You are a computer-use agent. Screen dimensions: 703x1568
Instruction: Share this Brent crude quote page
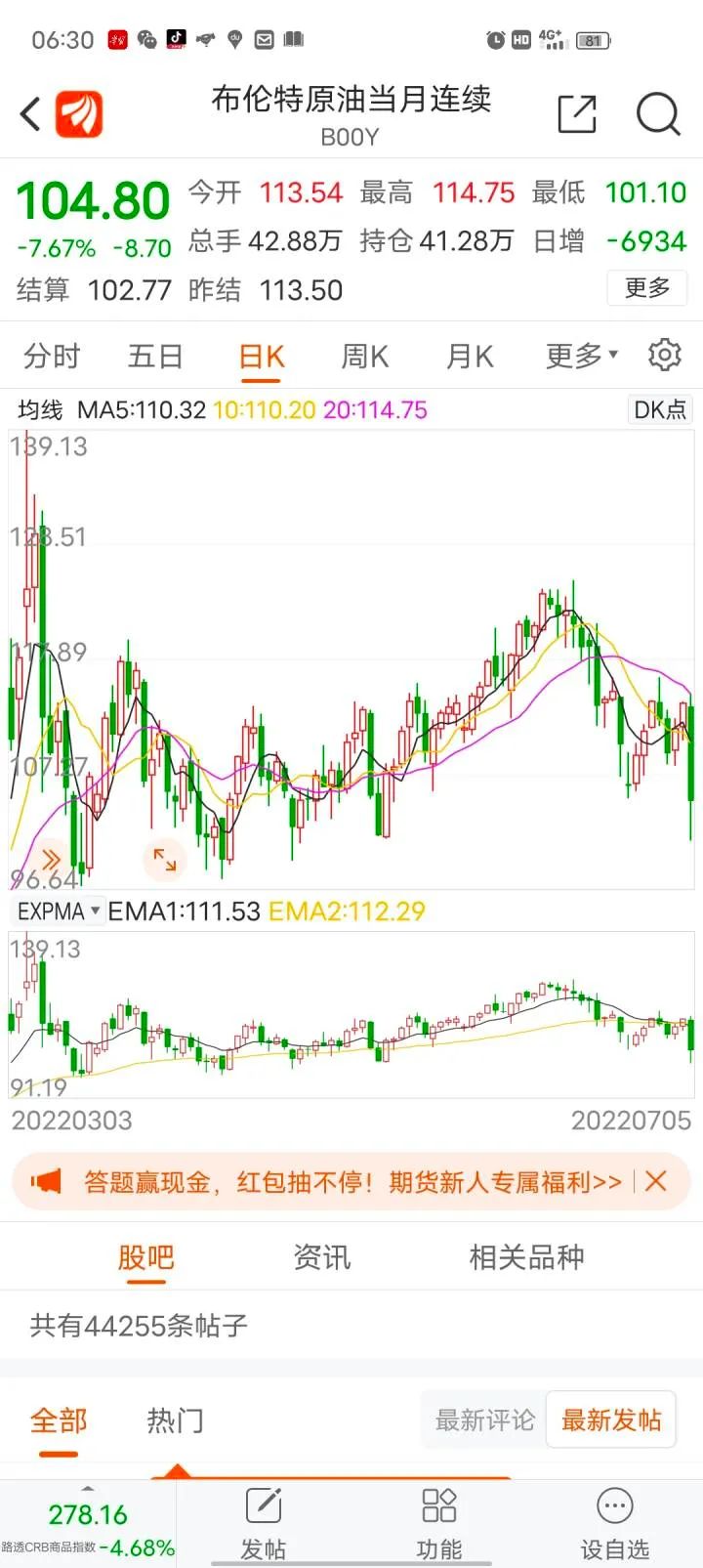pyautogui.click(x=577, y=114)
